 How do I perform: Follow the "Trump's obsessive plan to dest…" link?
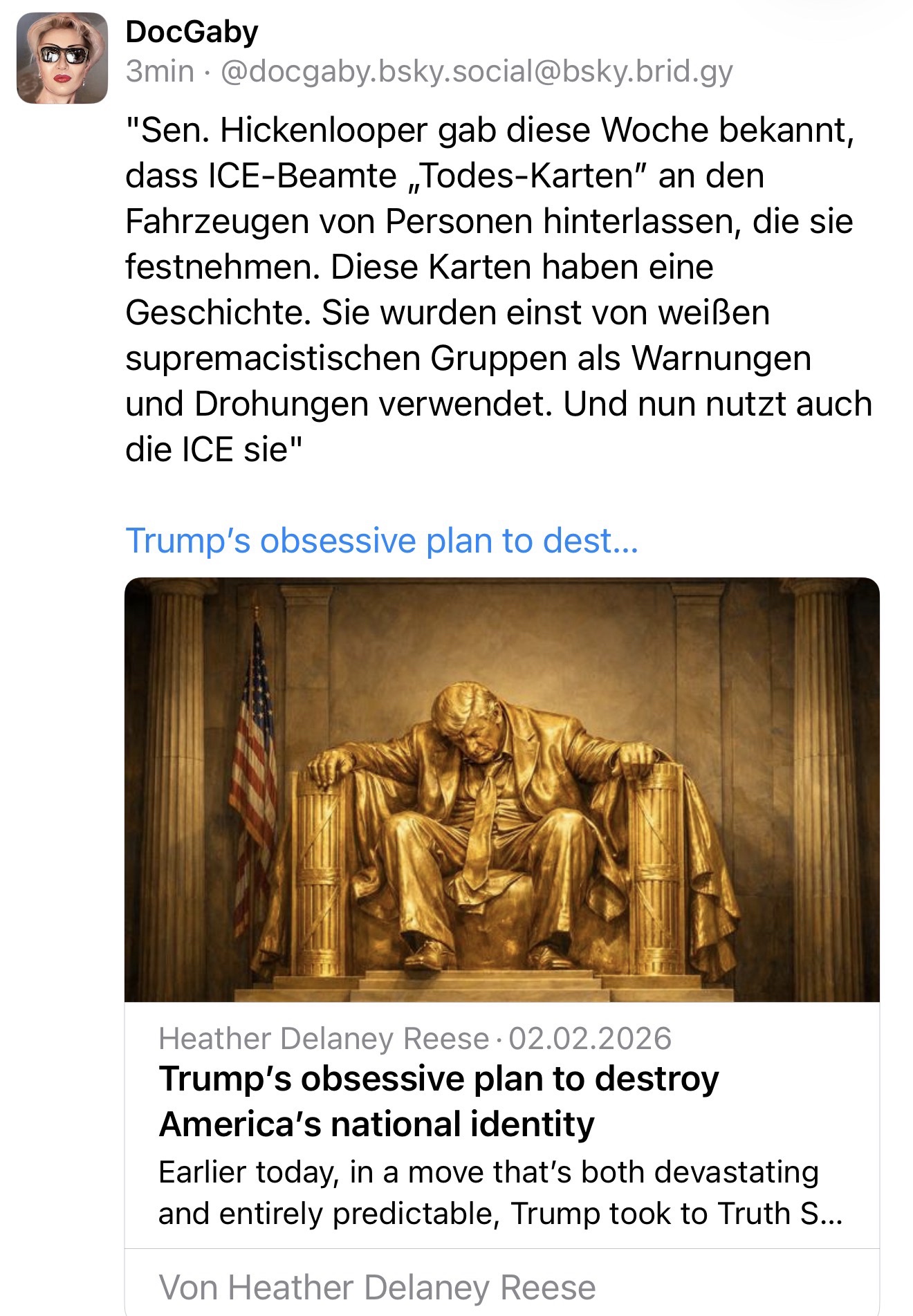381,541
